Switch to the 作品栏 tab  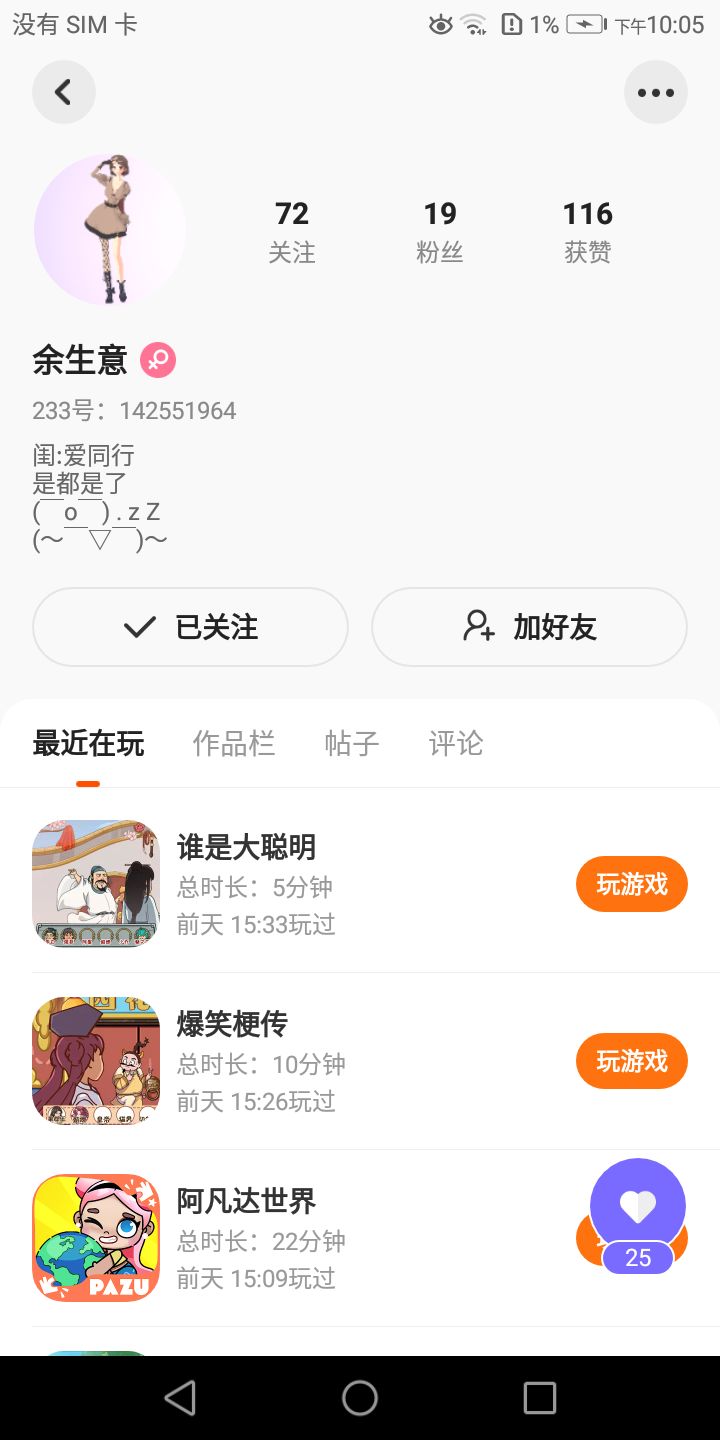[x=233, y=744]
